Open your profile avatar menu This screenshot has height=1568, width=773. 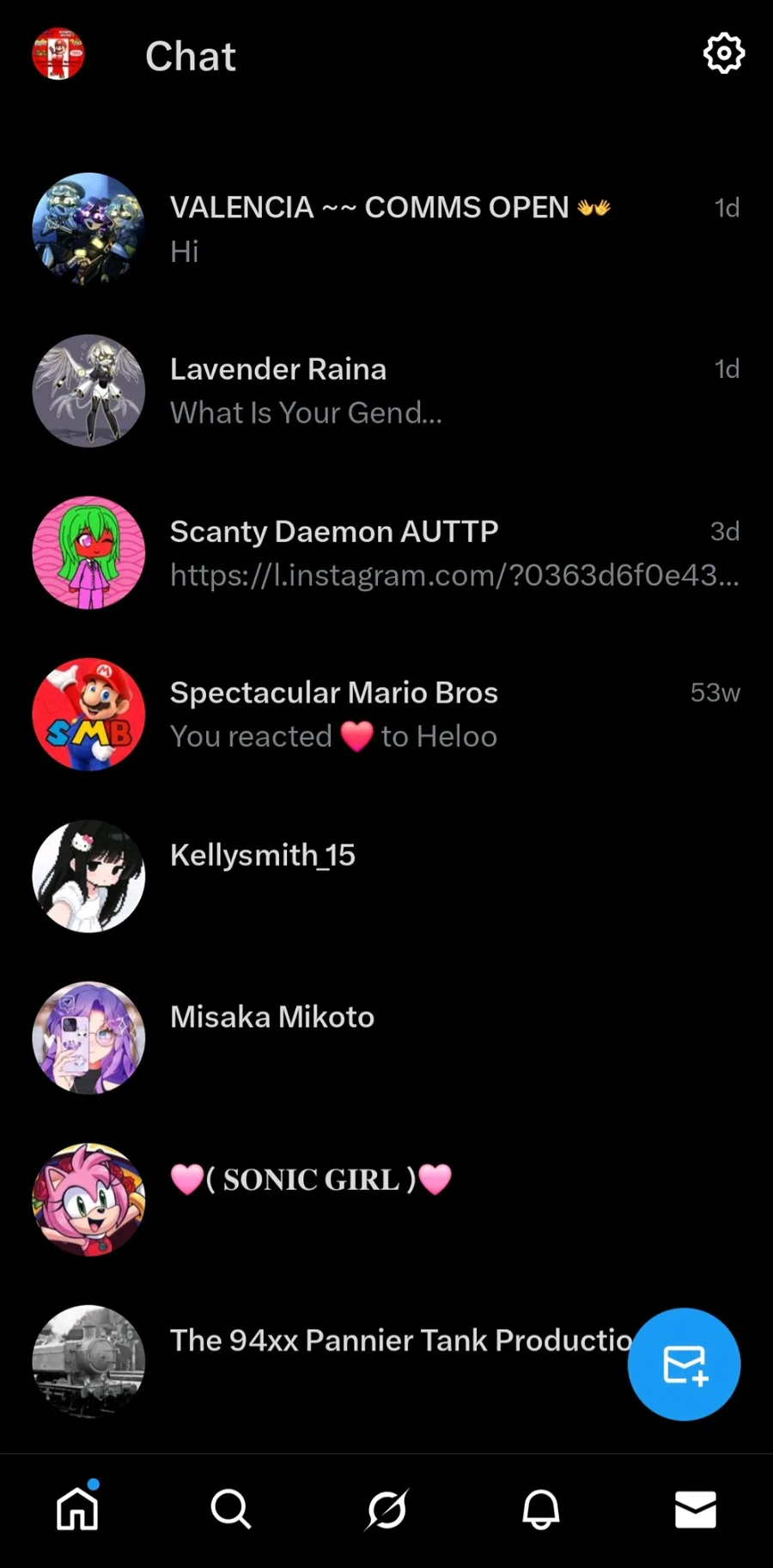58,54
